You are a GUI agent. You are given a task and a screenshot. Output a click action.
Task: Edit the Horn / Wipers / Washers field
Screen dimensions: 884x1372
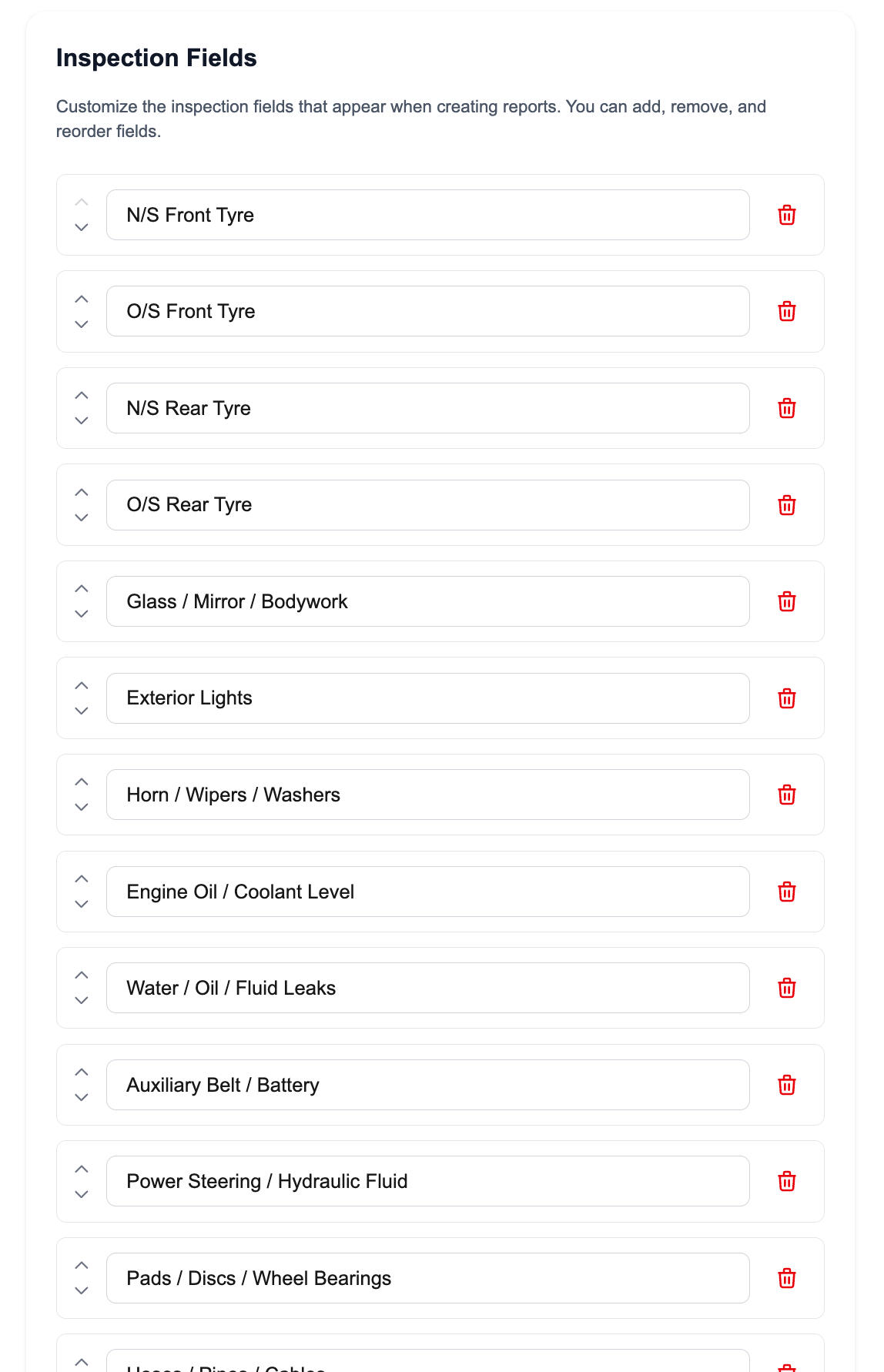(427, 795)
